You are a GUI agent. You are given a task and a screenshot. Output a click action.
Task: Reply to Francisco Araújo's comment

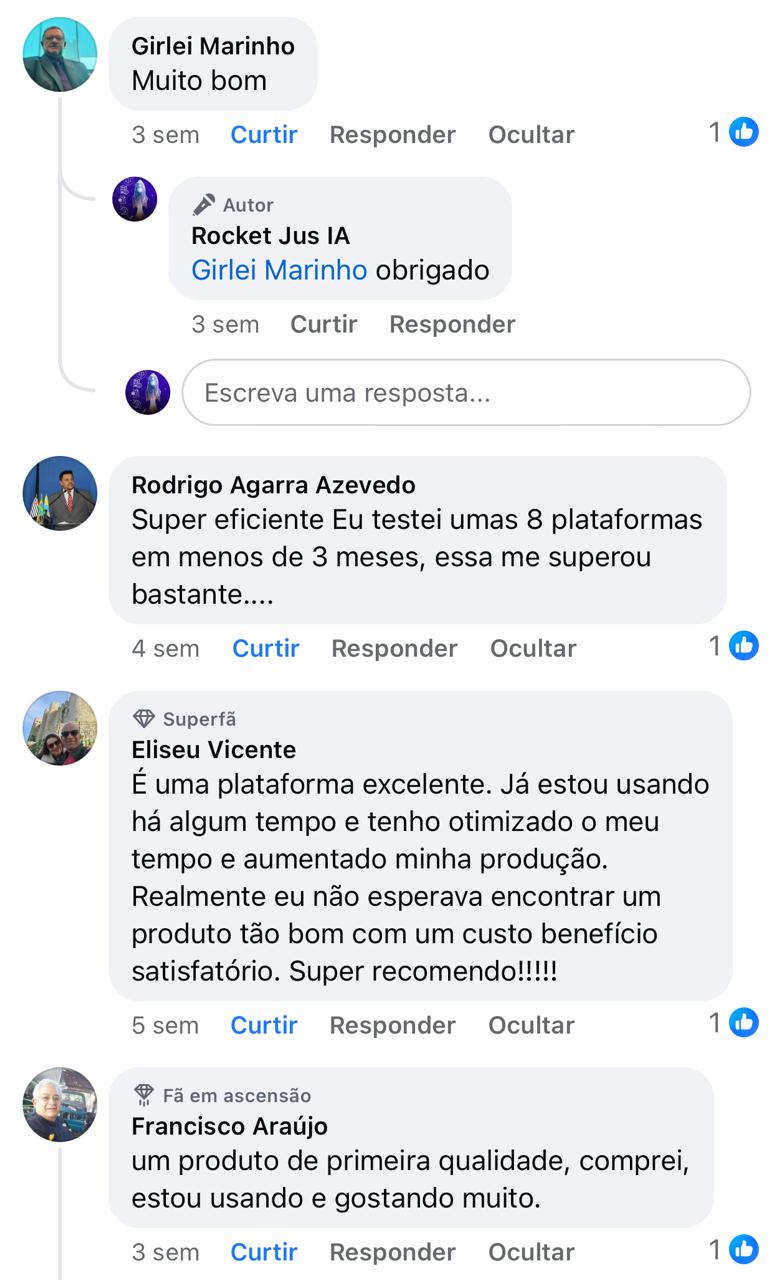(x=392, y=1252)
